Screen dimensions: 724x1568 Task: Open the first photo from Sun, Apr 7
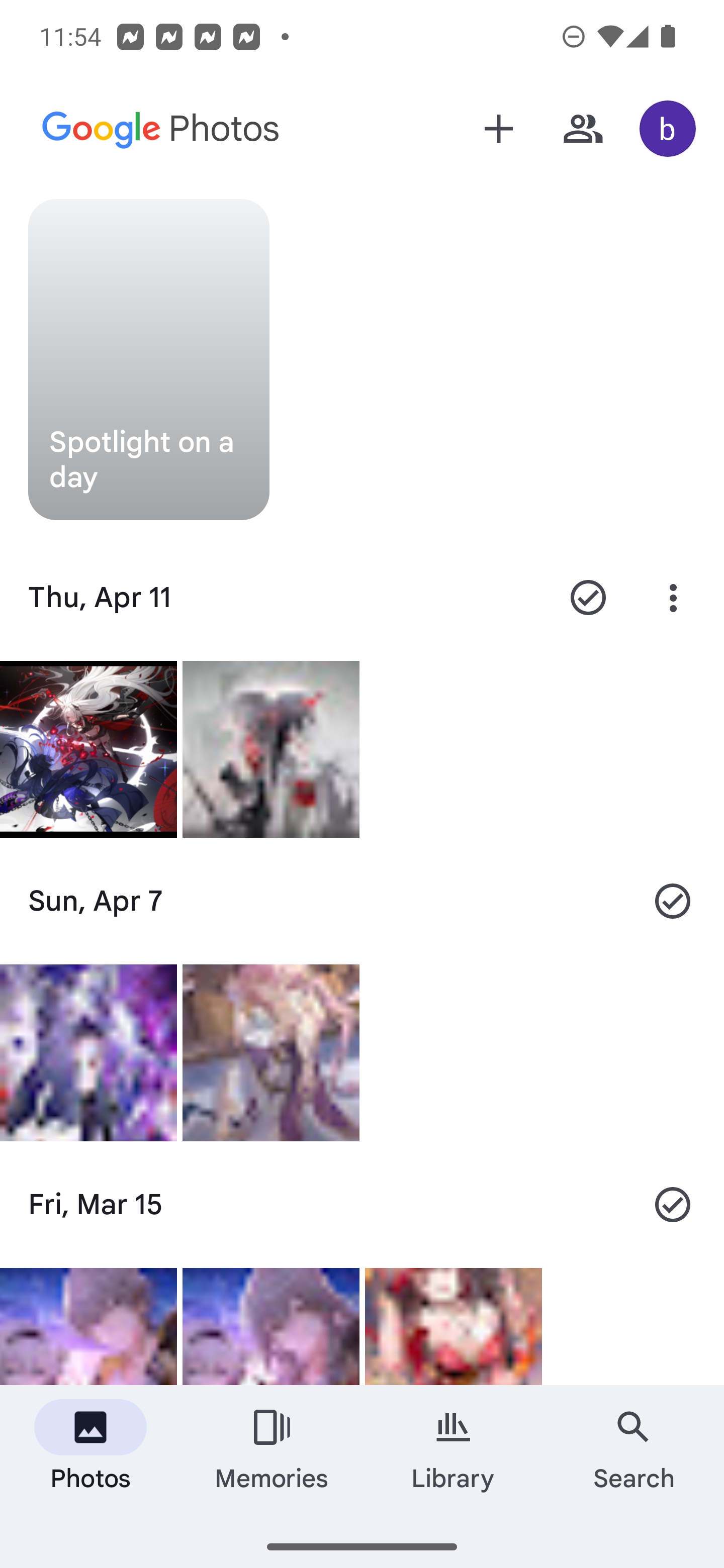pos(88,1052)
